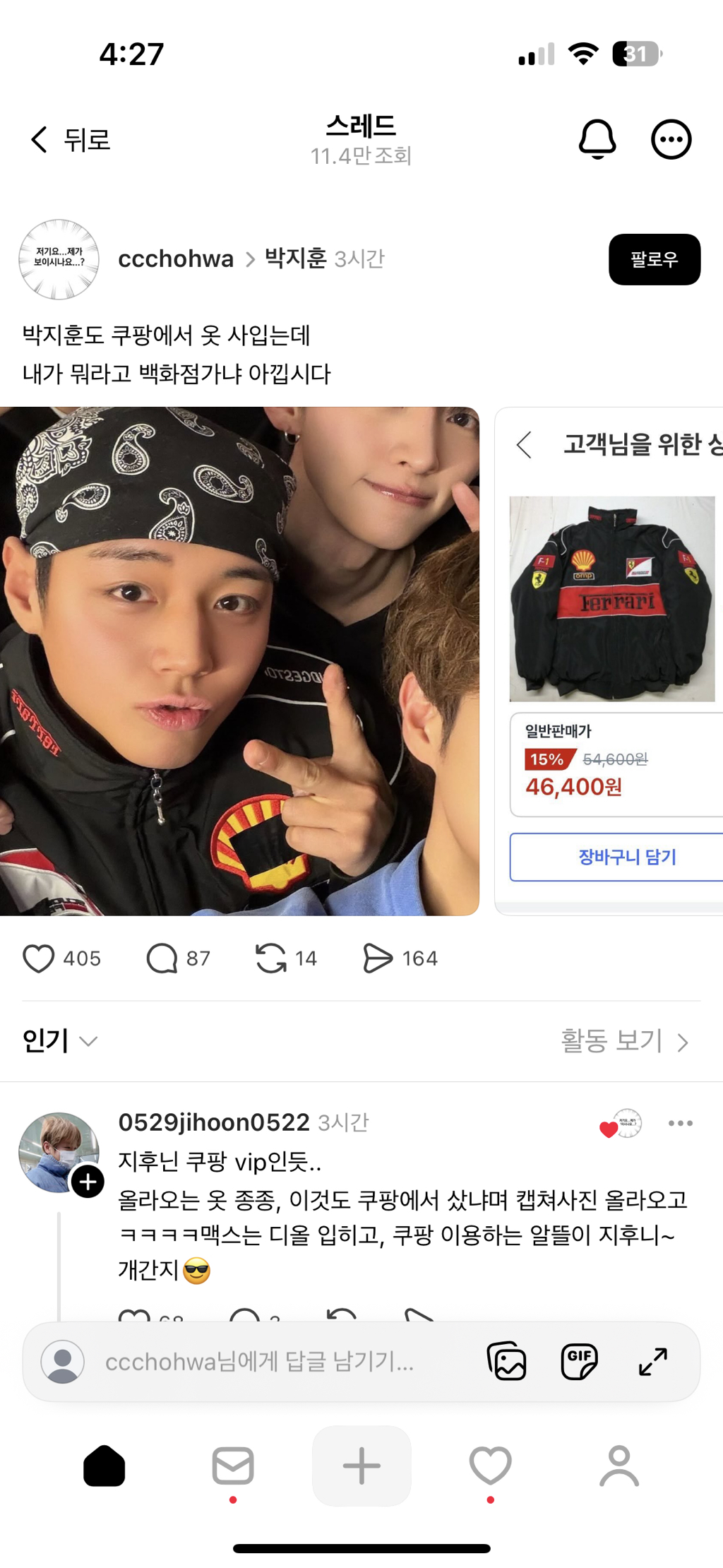Follow ccchohwa with the 팔로우 button
Screen dimensions: 723x1568
[655, 259]
